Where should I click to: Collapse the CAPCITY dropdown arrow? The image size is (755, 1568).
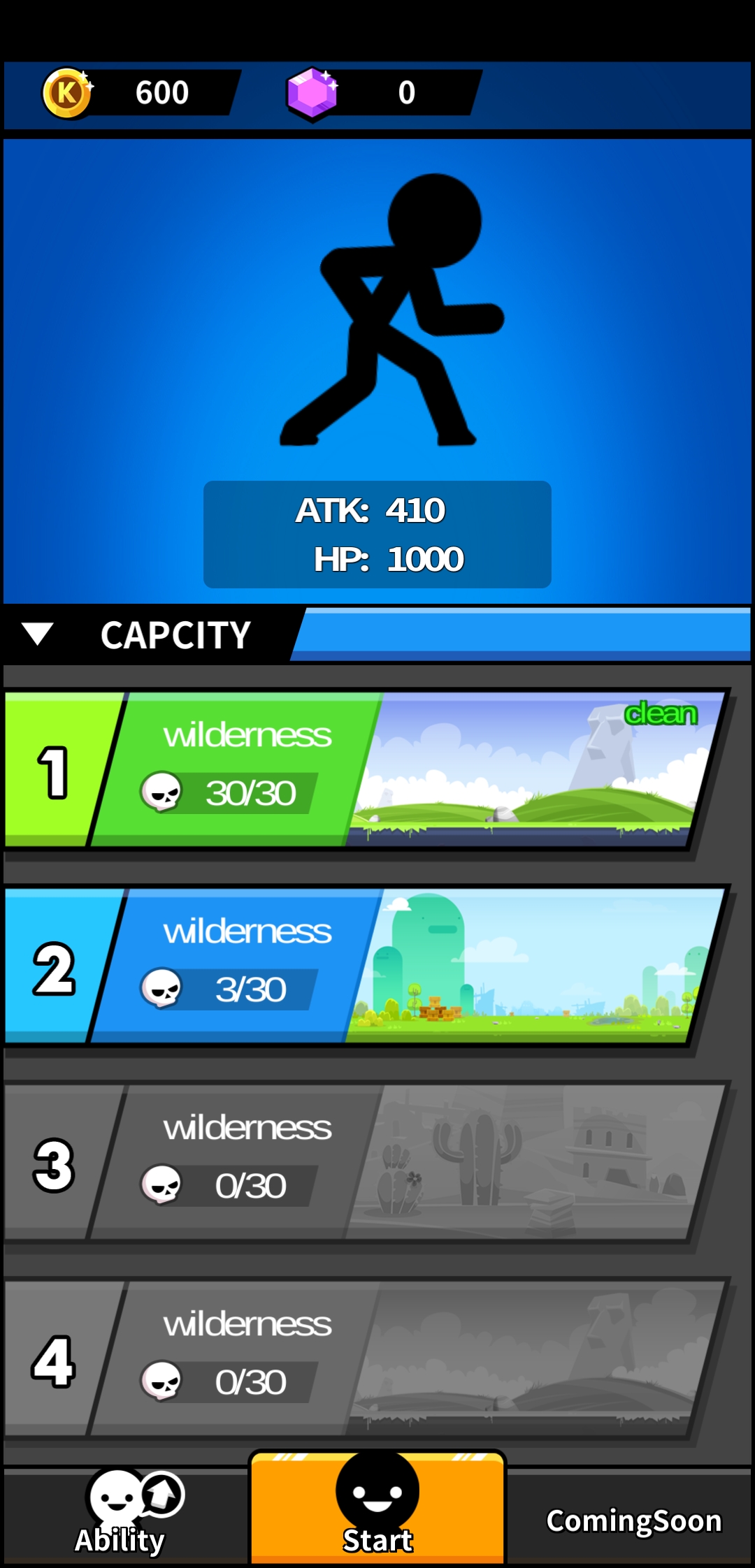coord(38,634)
